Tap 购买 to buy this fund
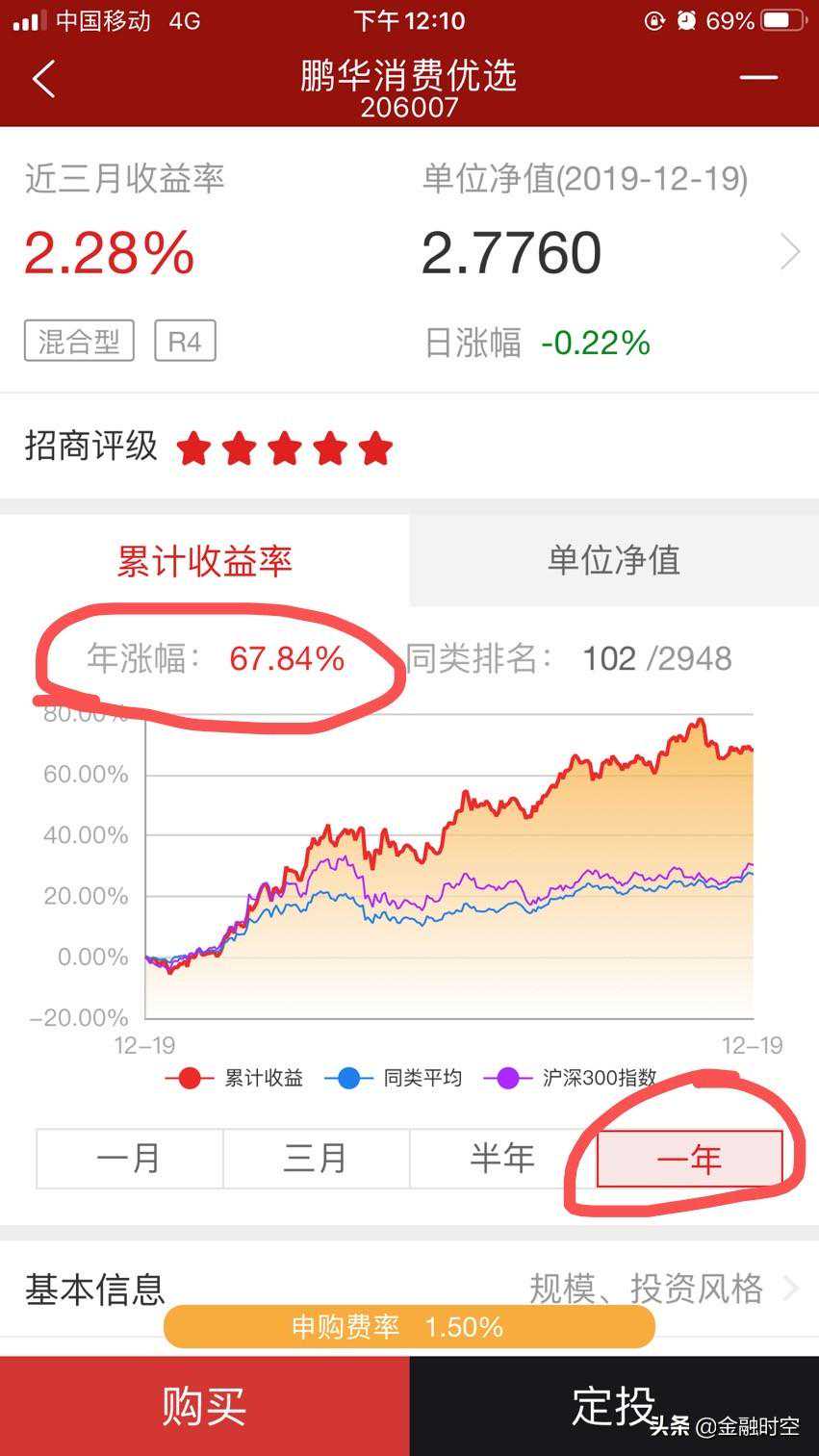This screenshot has width=819, height=1456. (204, 1406)
